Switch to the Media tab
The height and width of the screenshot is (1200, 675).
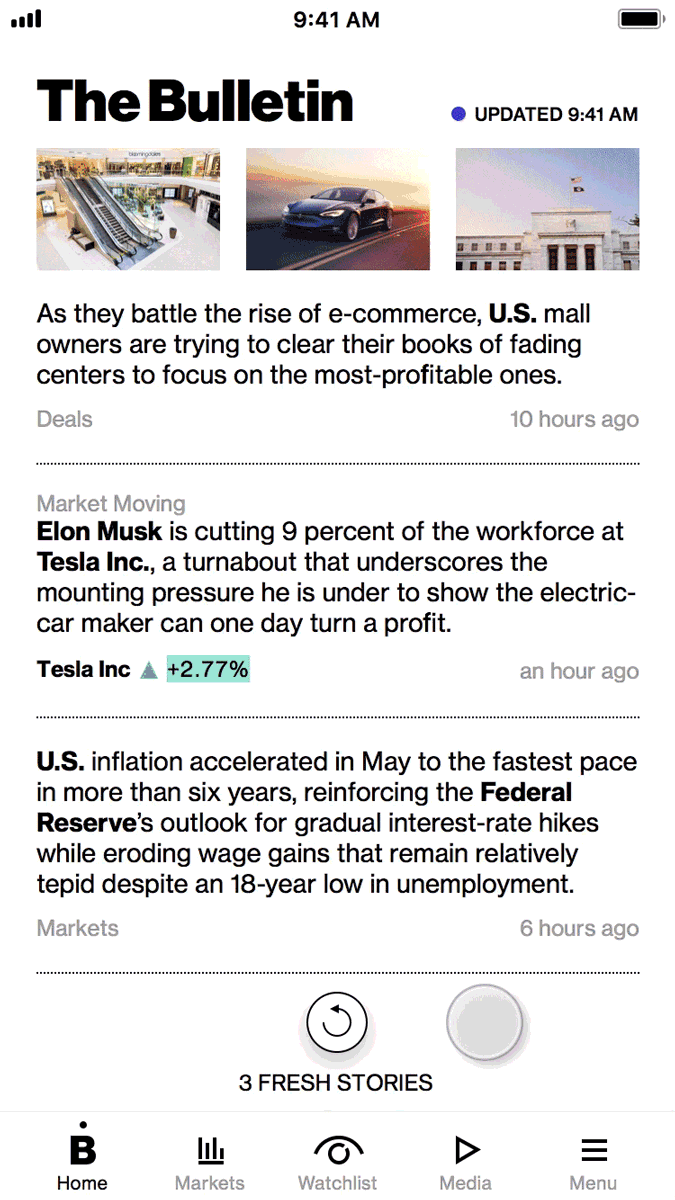pos(466,1162)
